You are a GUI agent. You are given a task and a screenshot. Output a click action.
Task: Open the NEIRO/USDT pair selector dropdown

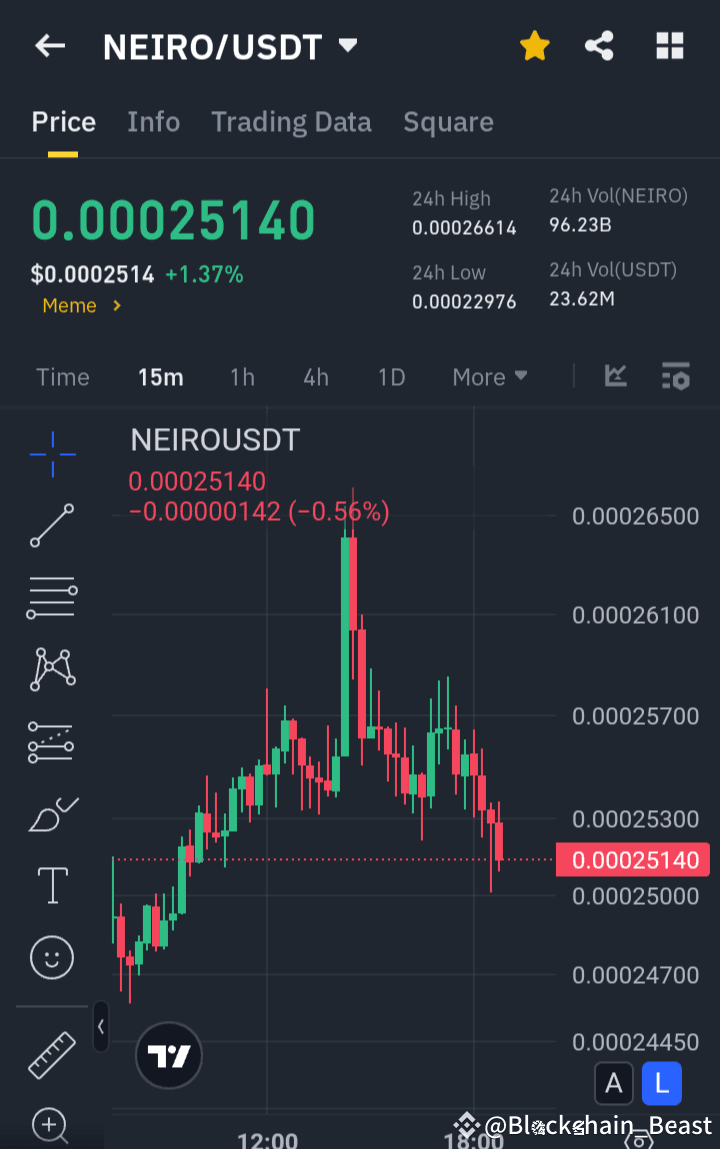231,45
